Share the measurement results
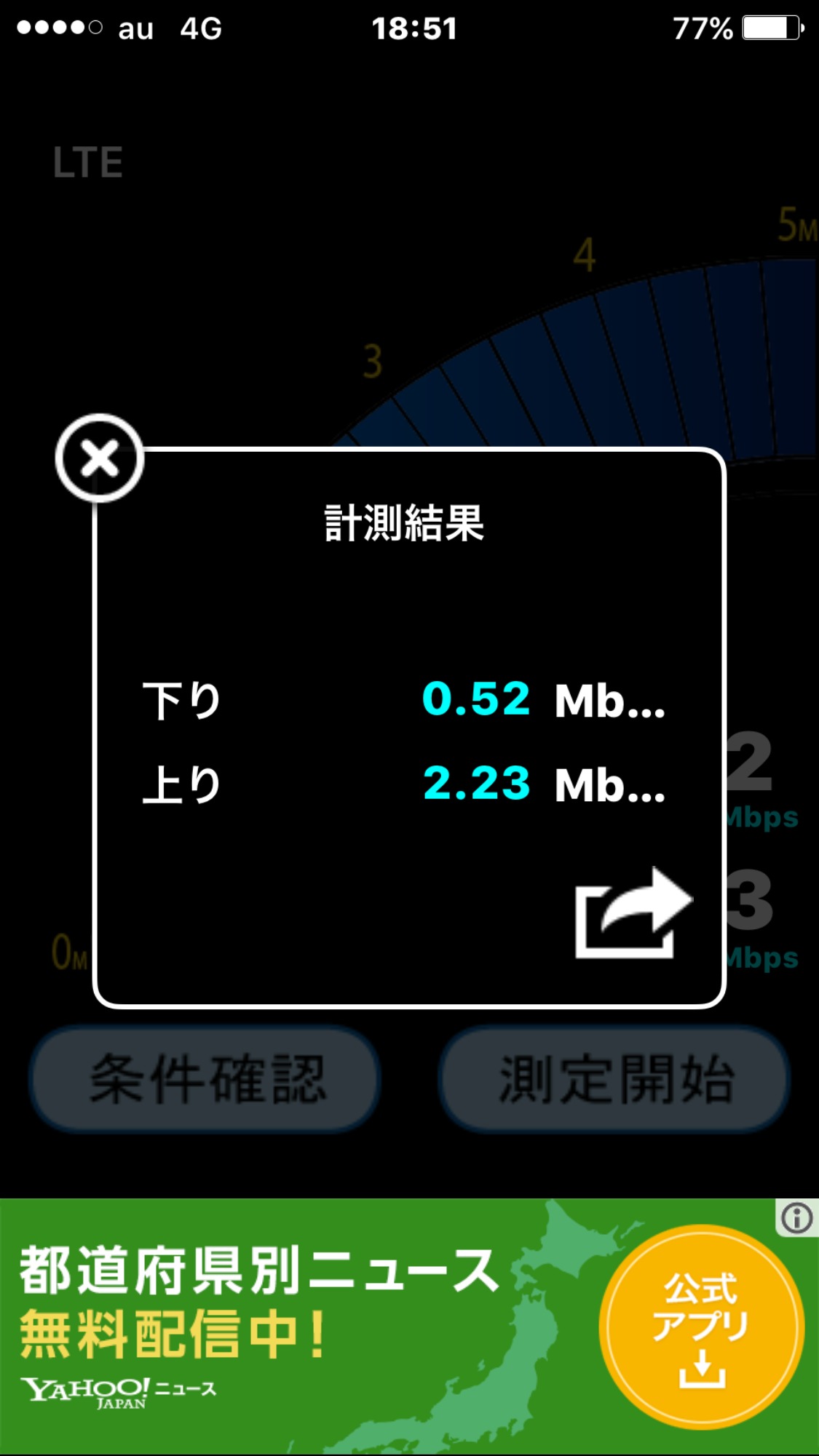The image size is (819, 1456). [633, 912]
